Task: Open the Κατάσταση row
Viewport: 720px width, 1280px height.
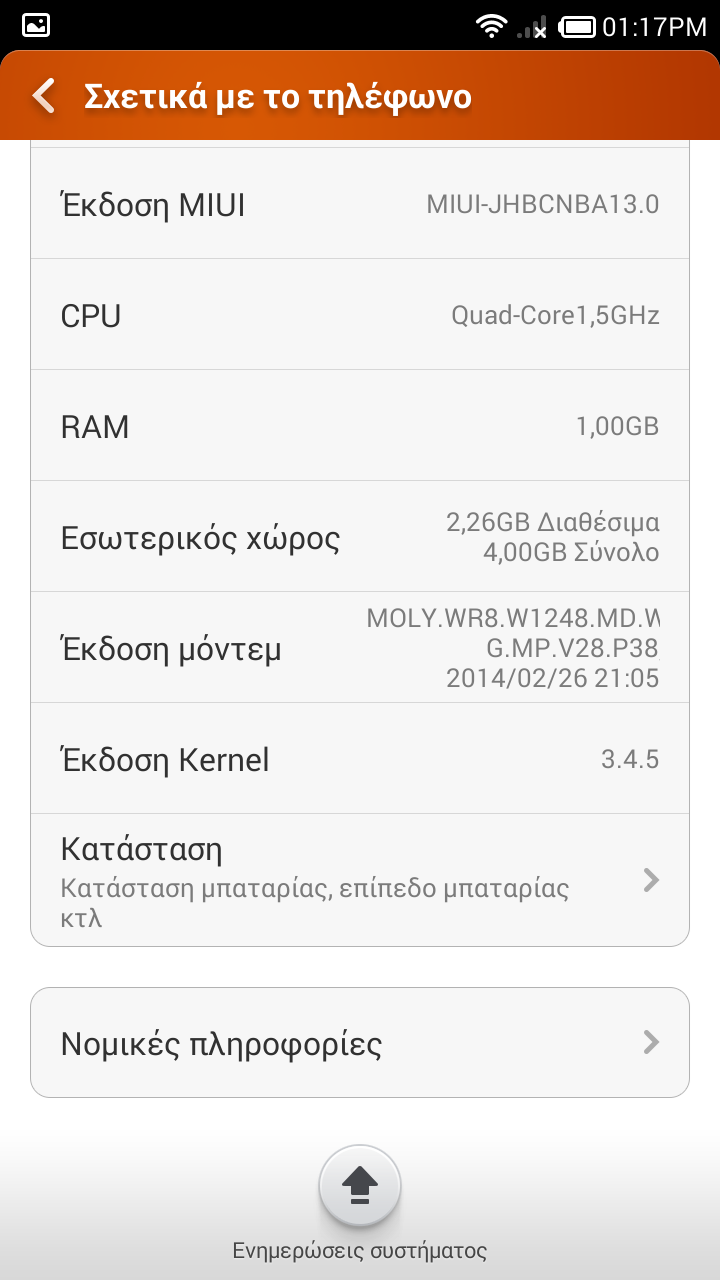Action: 360,880
